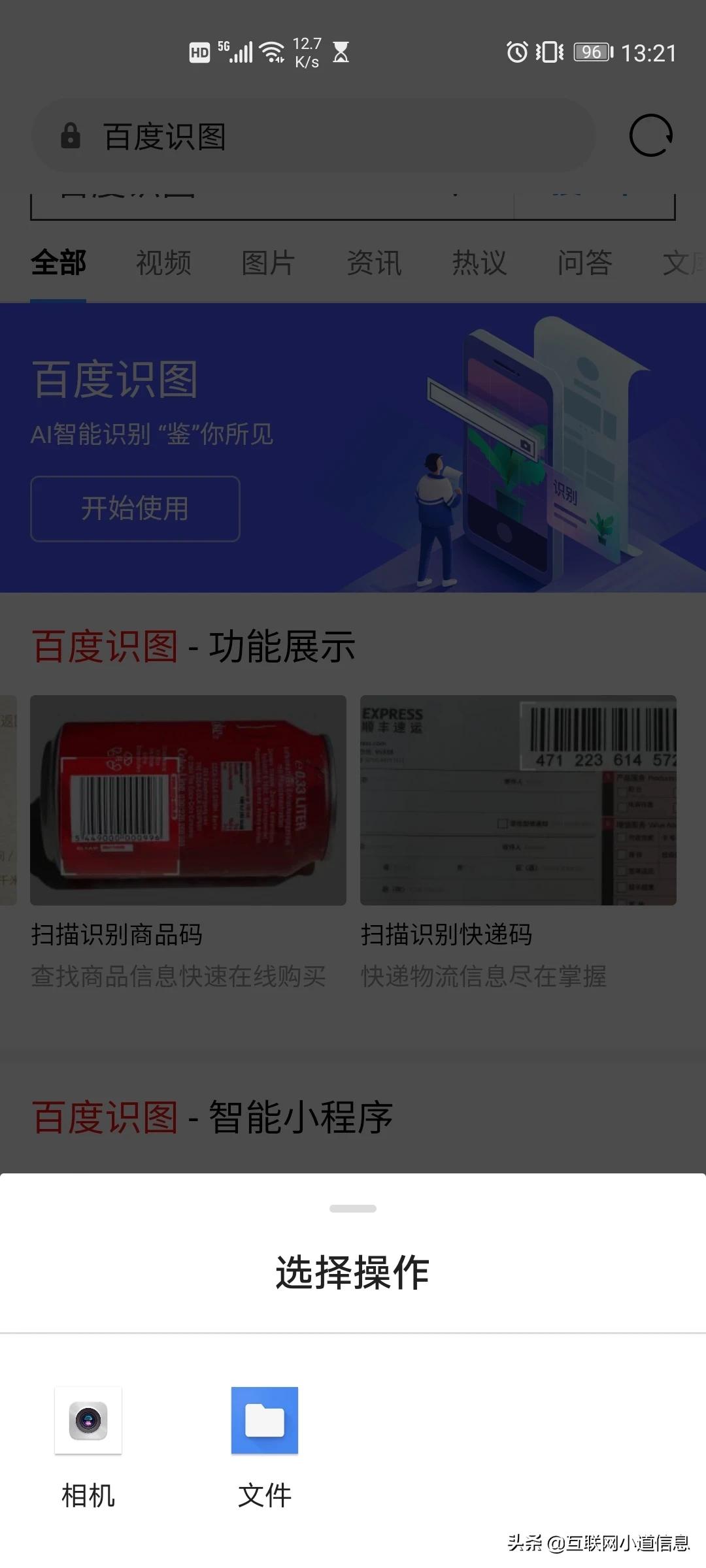This screenshot has width=706, height=1568.
Task: Switch to the 视频 tab
Action: click(163, 263)
